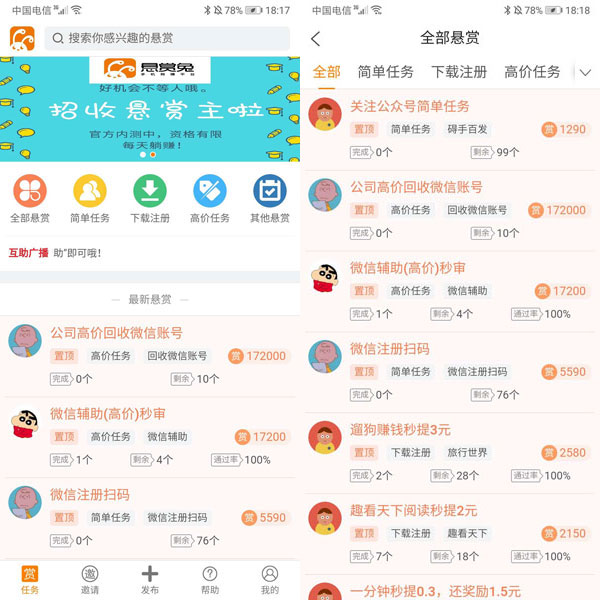Expand the category dropdown chevron
The width and height of the screenshot is (600, 600).
click(585, 72)
